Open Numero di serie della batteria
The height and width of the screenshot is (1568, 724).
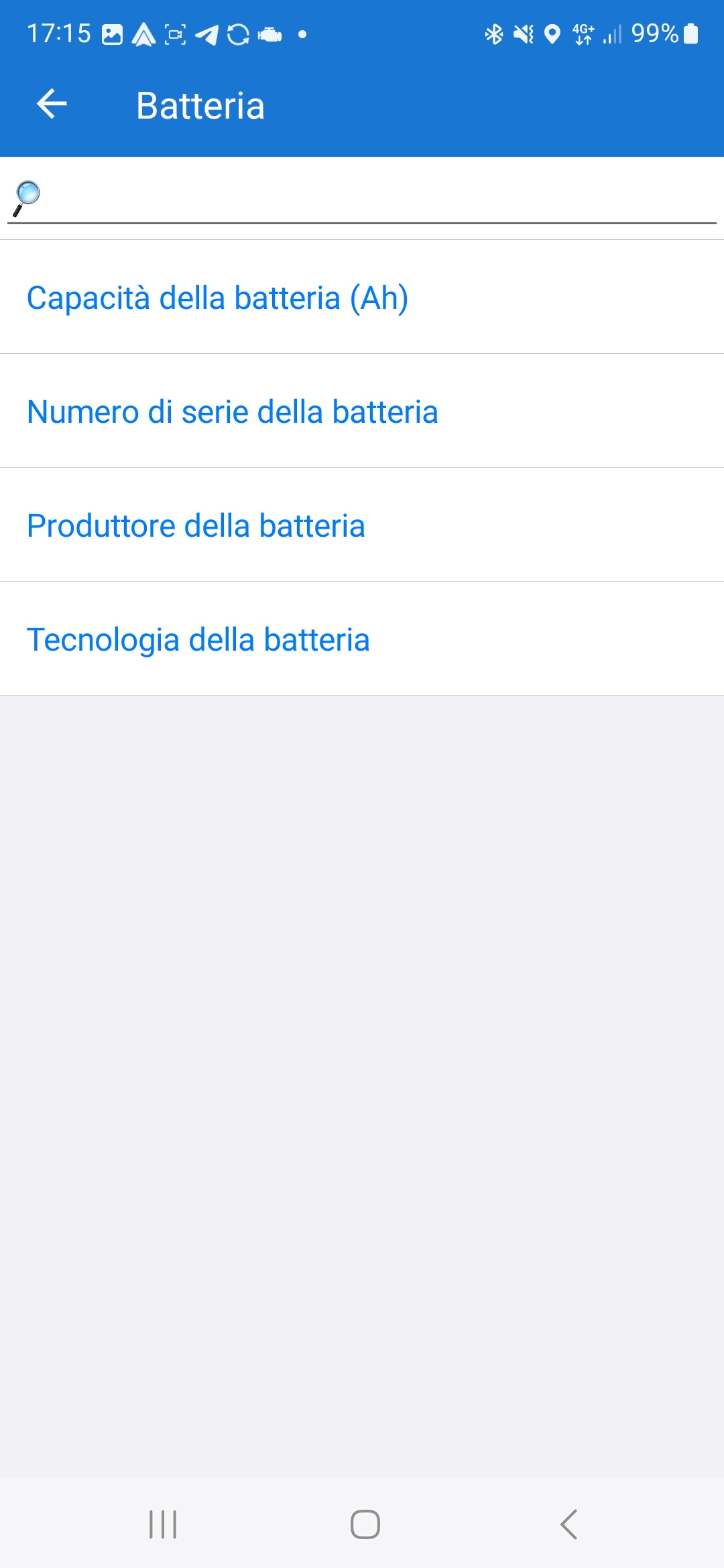[362, 411]
